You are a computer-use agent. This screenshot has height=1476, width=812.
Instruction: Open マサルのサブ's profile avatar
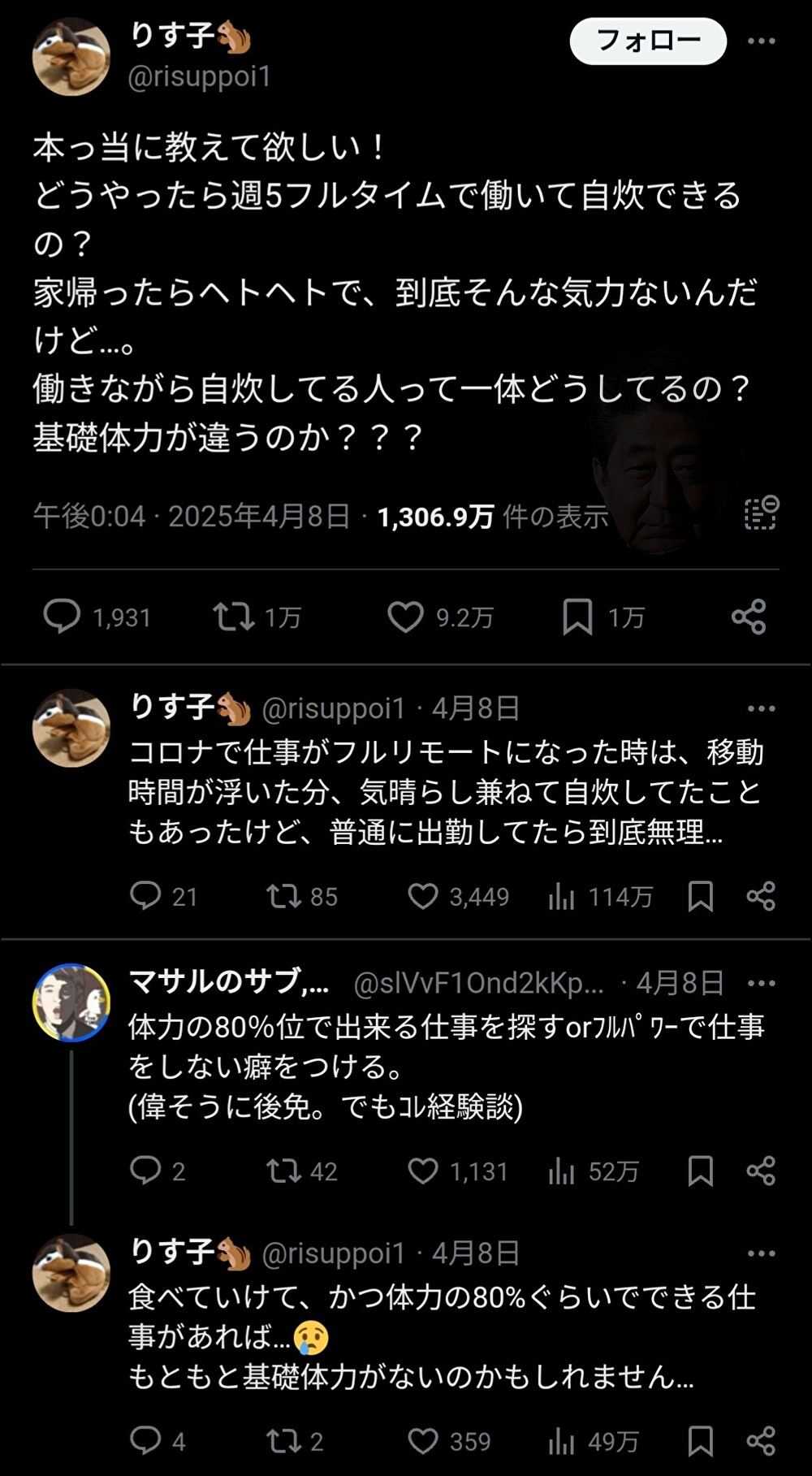71,1002
